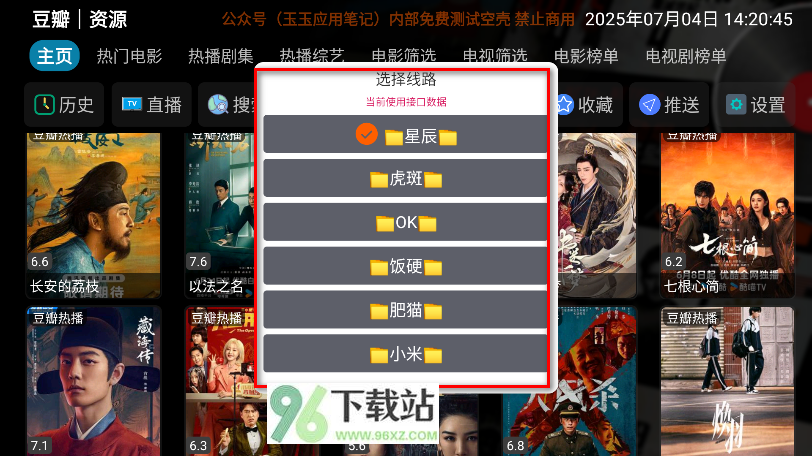Viewport: 812px width, 456px height.
Task: Switch to the OK line
Action: click(406, 222)
